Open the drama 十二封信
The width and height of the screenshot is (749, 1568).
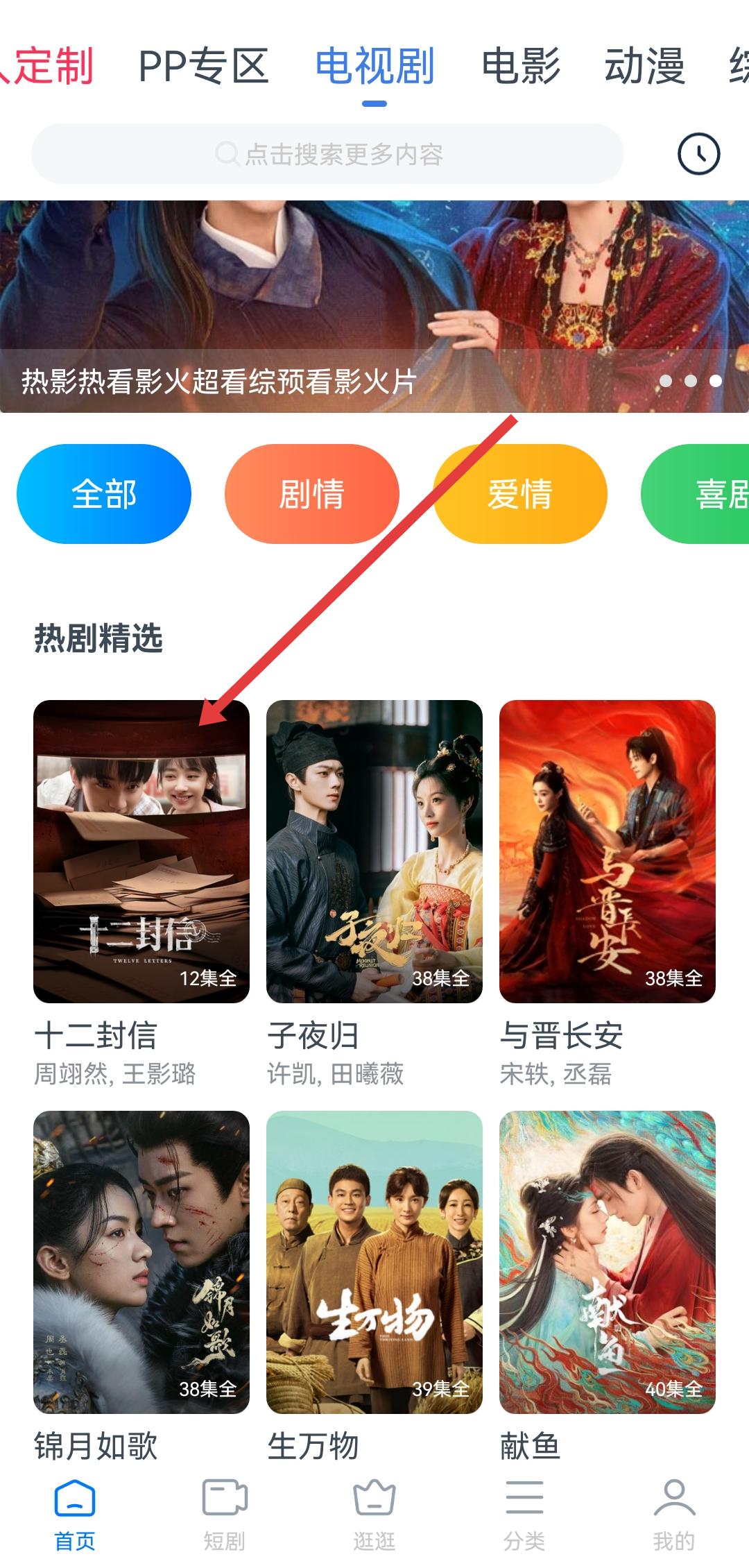[x=141, y=851]
